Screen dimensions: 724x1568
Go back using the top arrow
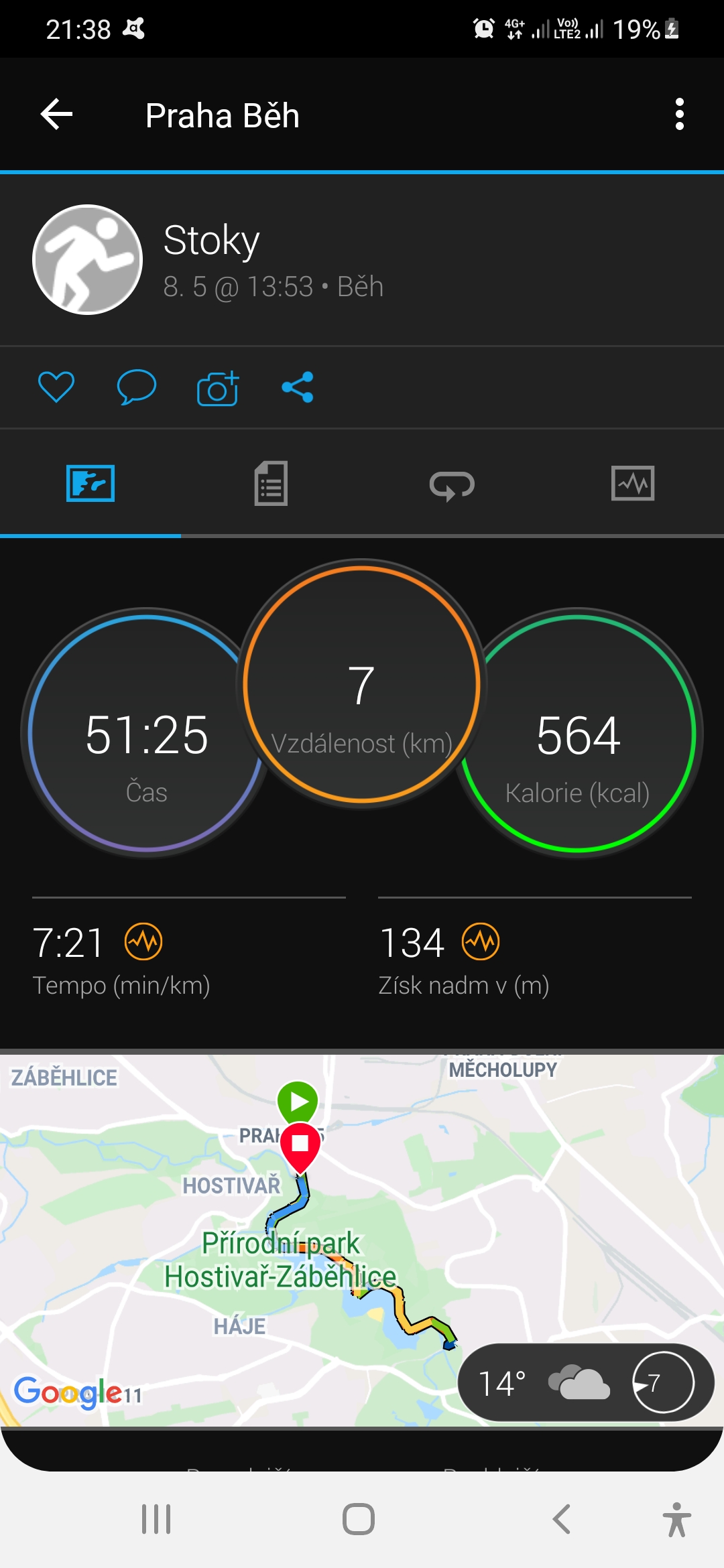click(x=57, y=115)
